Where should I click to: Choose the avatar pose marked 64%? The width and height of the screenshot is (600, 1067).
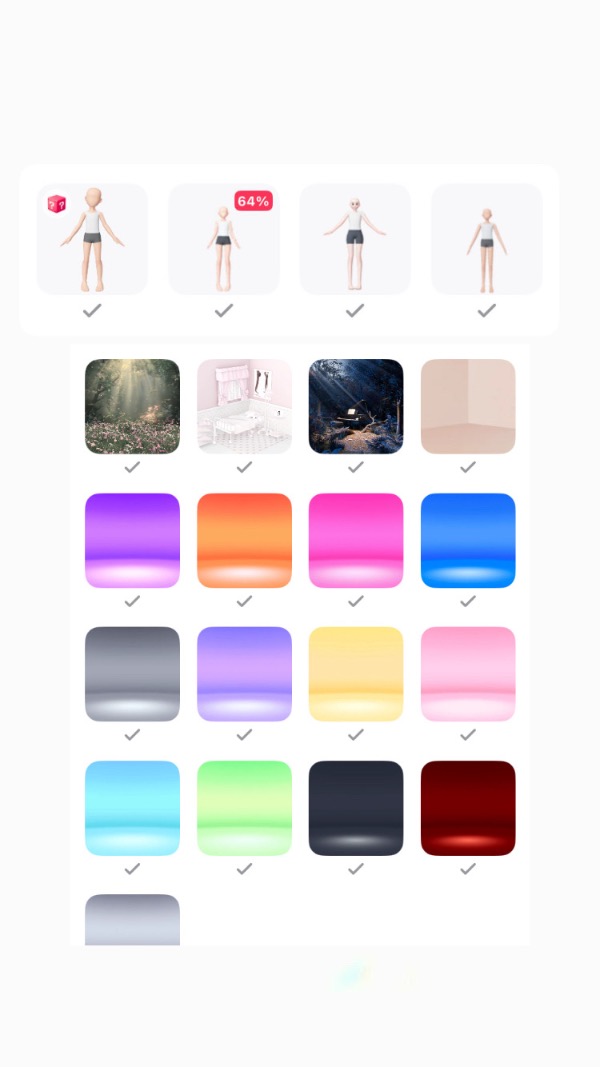[x=224, y=239]
